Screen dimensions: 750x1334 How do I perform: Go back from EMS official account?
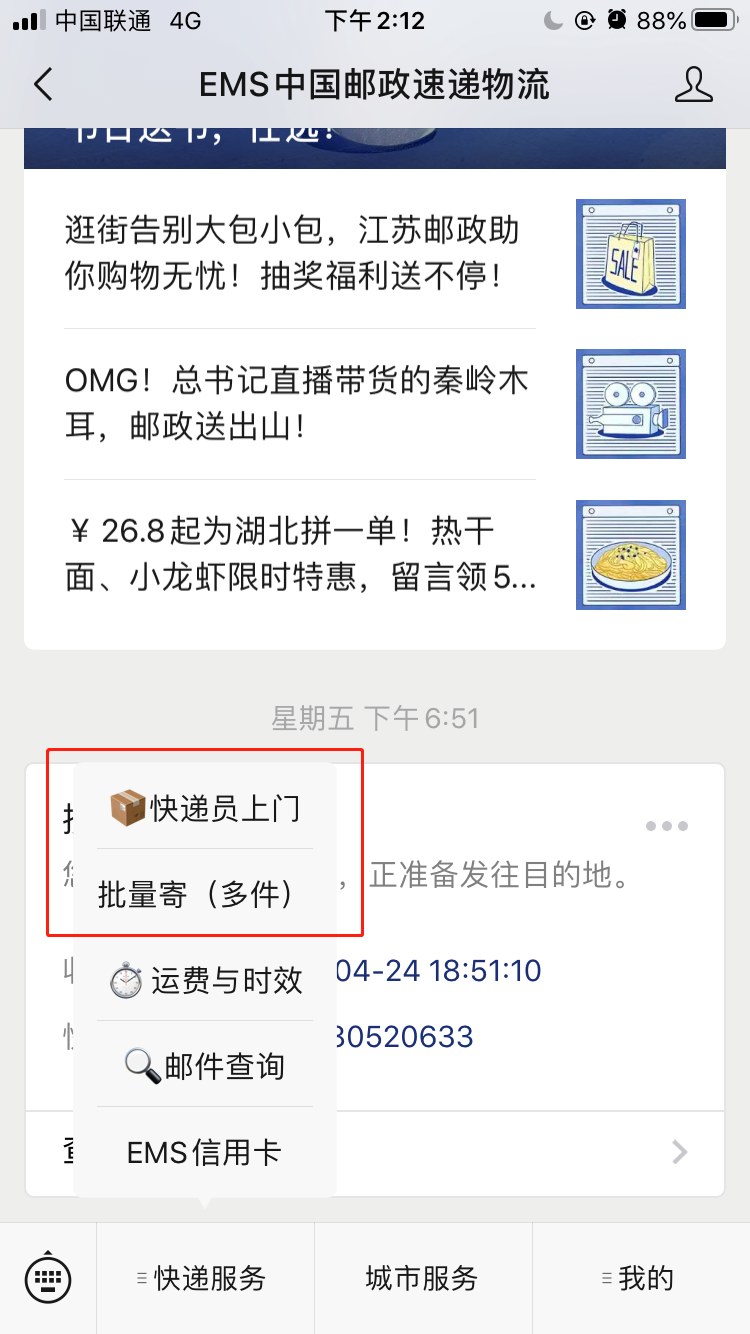43,85
